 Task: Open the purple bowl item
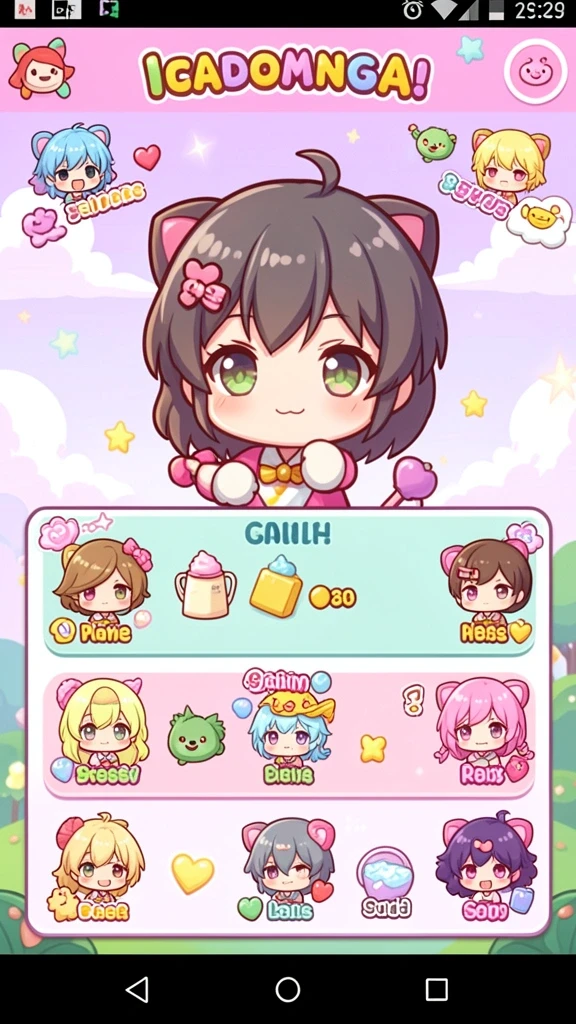(x=385, y=872)
